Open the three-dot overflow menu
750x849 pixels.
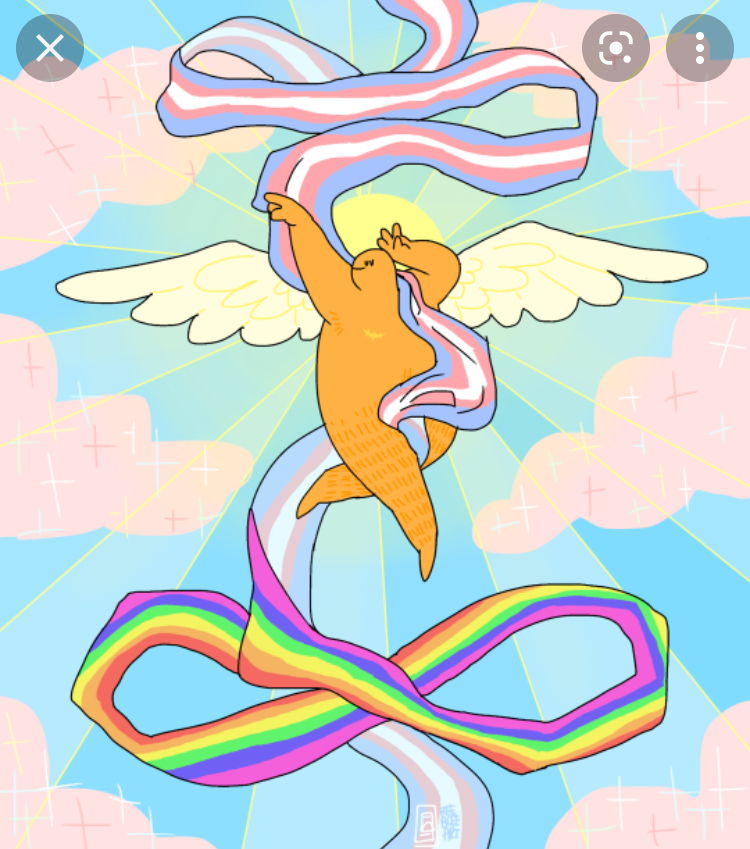[x=699, y=48]
